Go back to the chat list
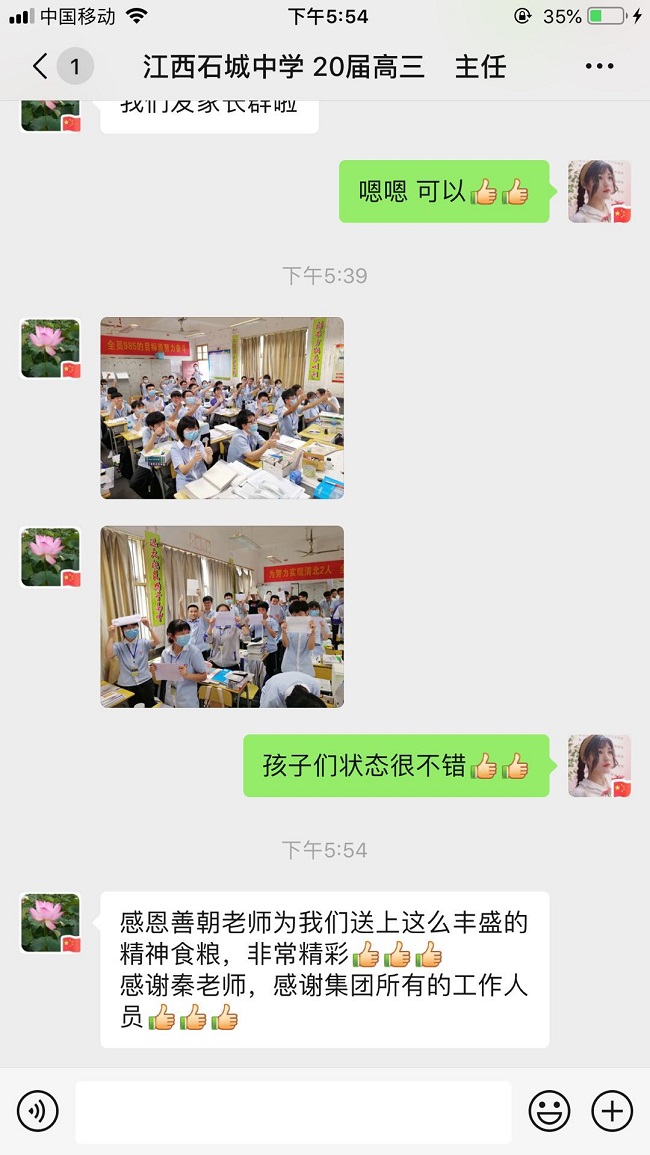650x1155 pixels. pyautogui.click(x=40, y=67)
